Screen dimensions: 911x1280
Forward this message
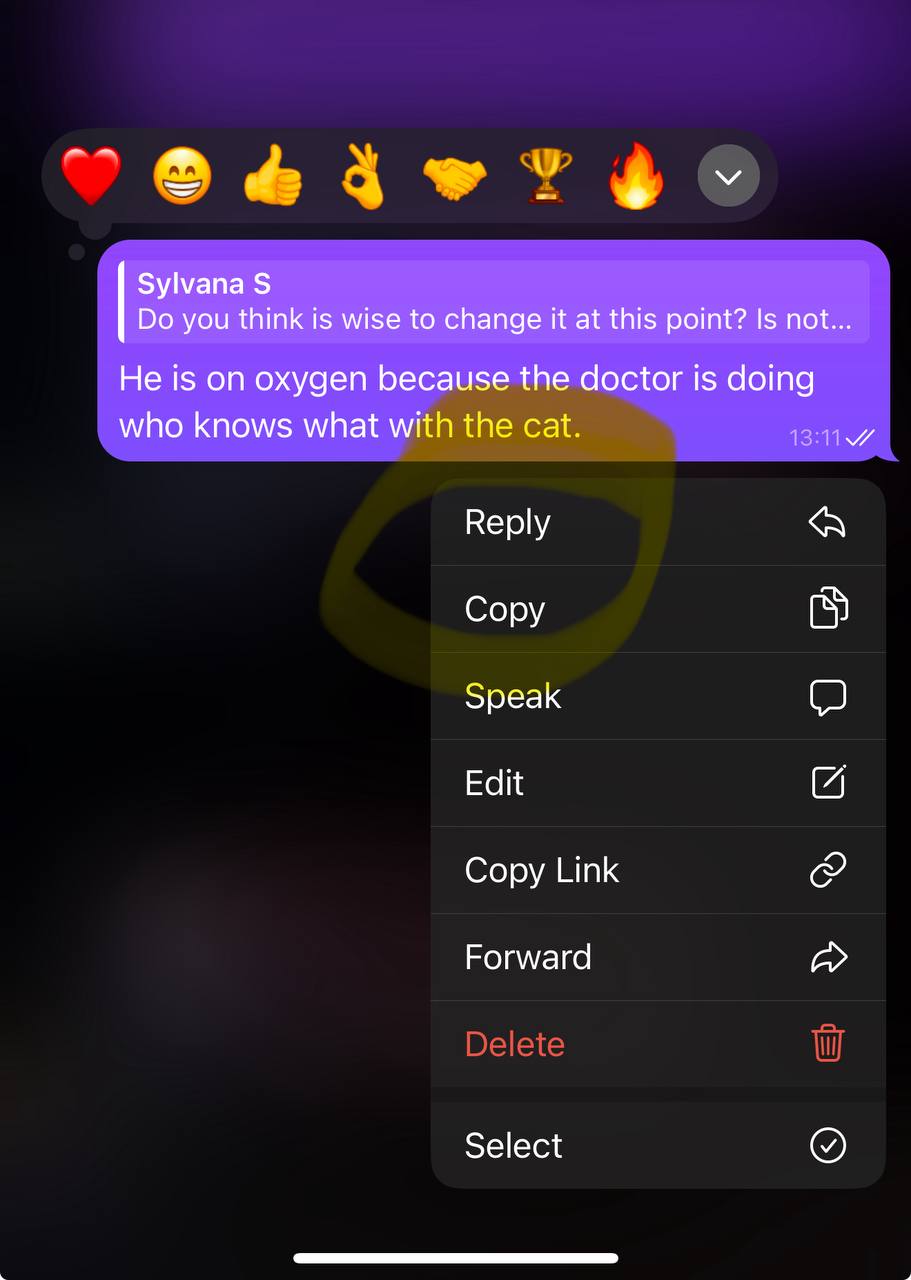[x=657, y=957]
